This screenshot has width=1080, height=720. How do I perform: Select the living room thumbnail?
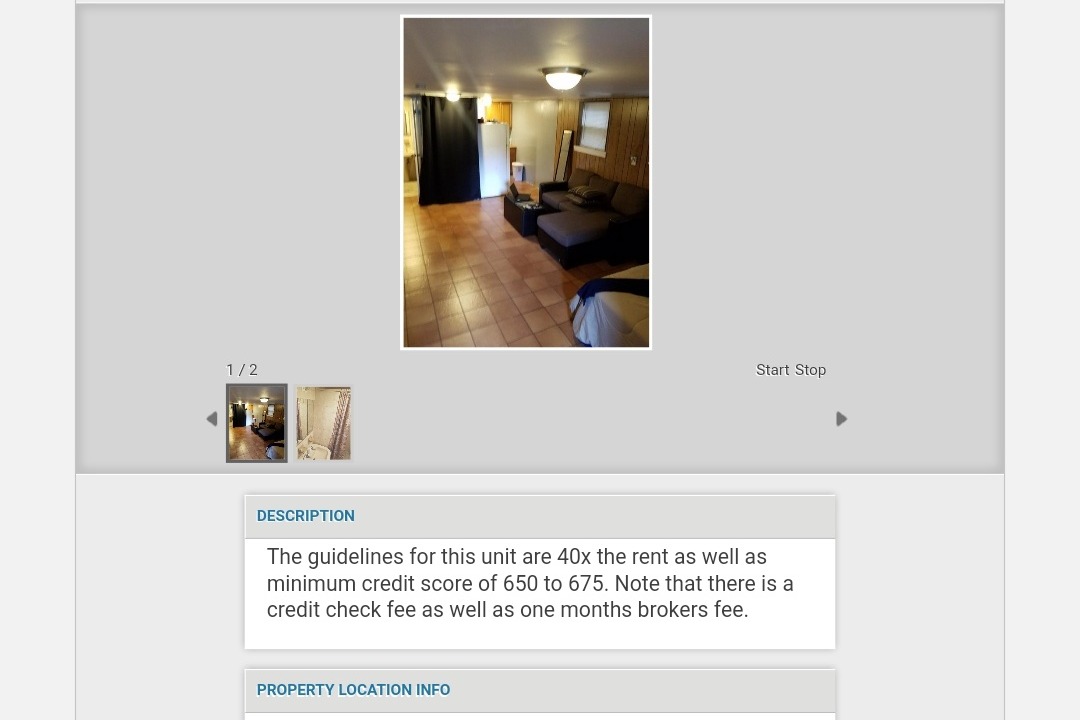point(256,423)
